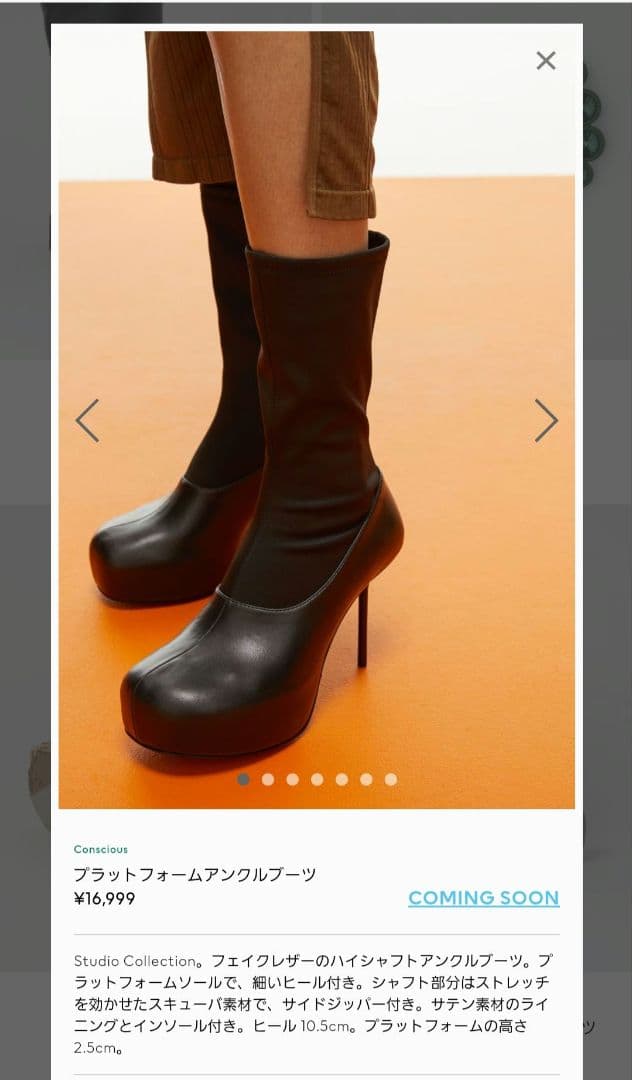Close the product detail popup
Viewport: 632px width, 1080px height.
(545, 61)
